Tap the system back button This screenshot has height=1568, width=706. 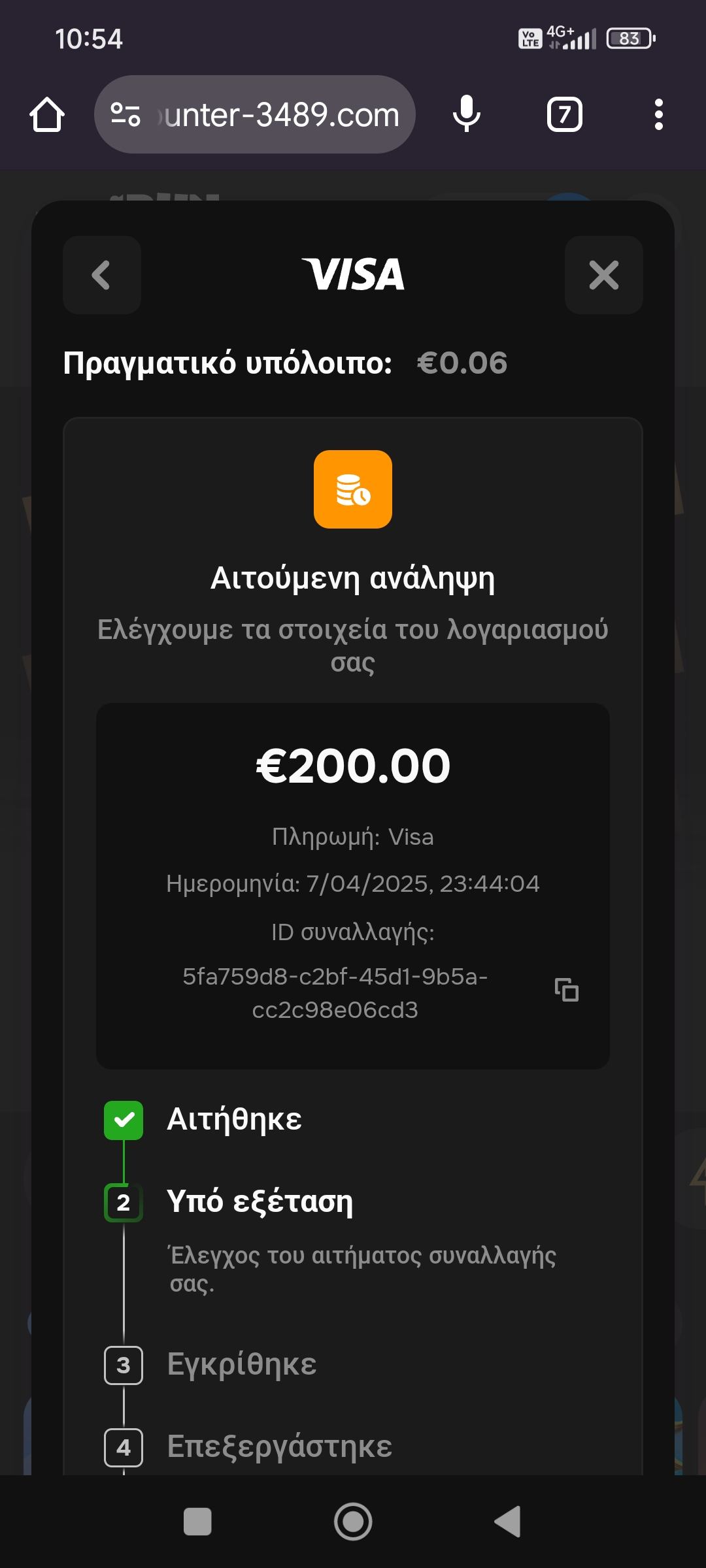(x=509, y=1522)
